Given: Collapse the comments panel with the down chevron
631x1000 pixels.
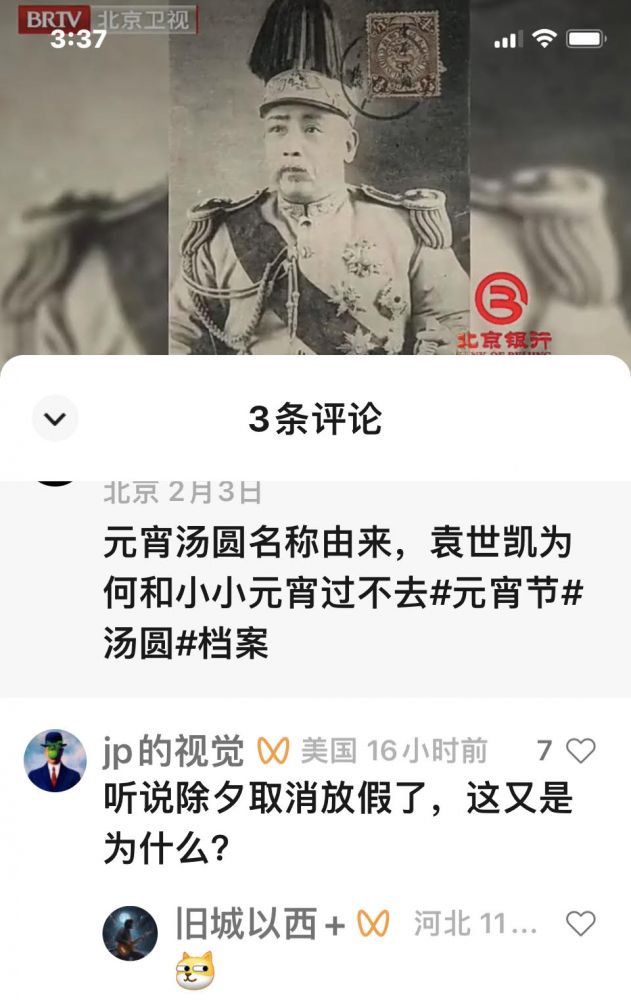Looking at the screenshot, I should [55, 418].
